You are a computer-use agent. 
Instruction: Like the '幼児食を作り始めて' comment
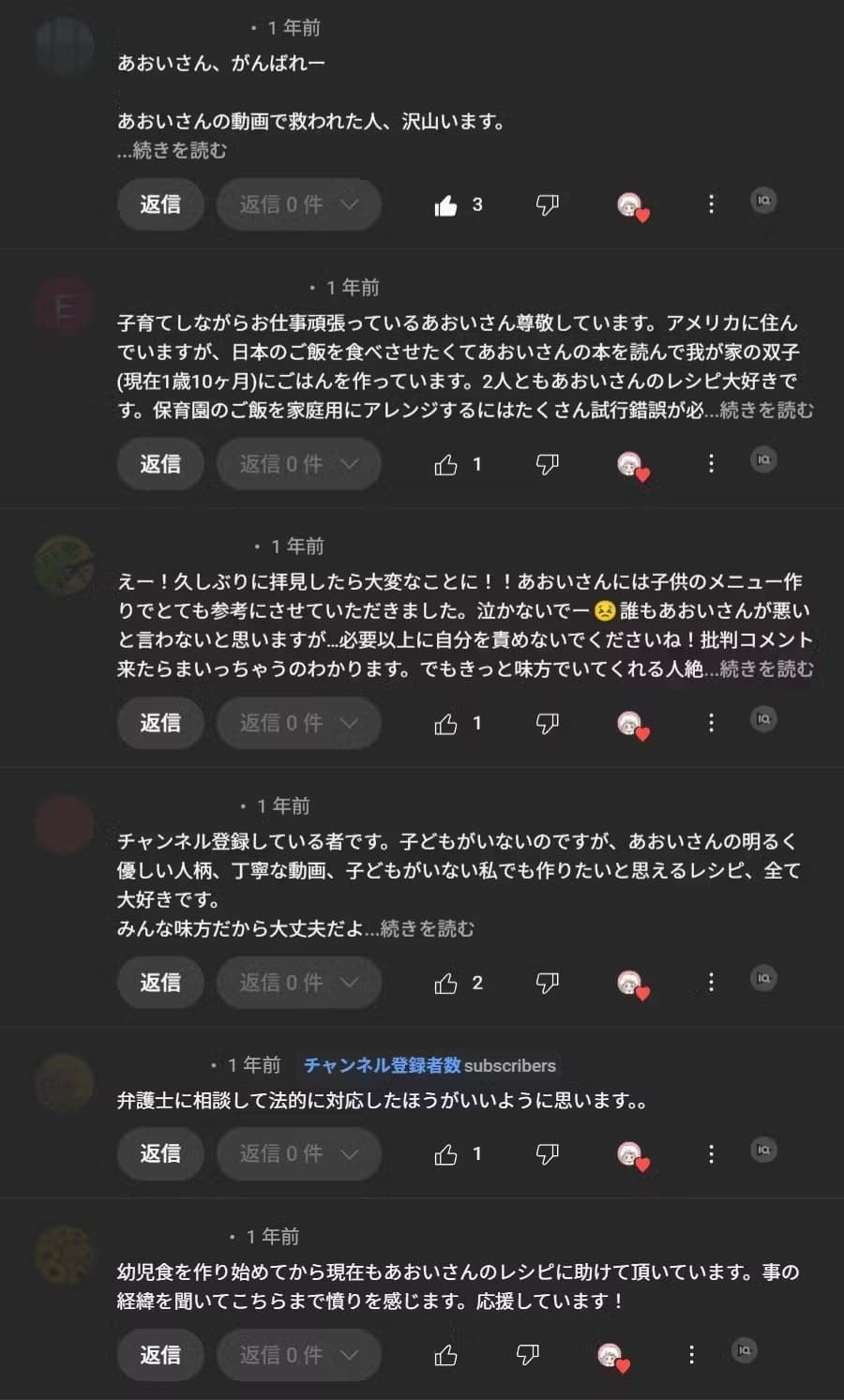tap(446, 1355)
